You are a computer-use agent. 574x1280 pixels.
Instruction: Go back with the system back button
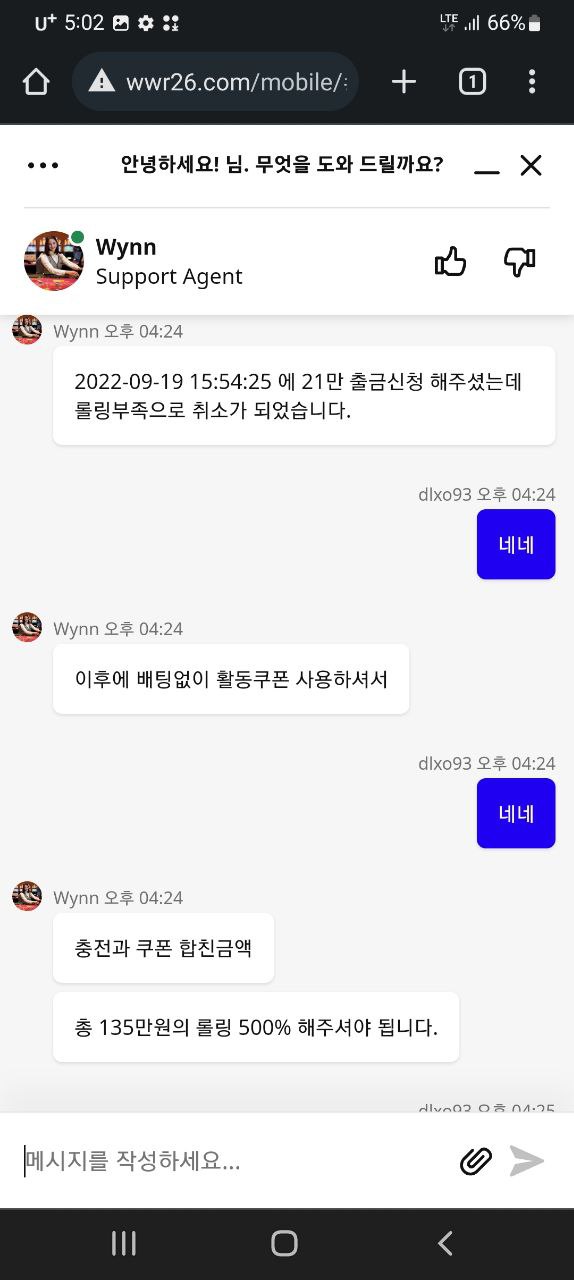pyautogui.click(x=446, y=1243)
